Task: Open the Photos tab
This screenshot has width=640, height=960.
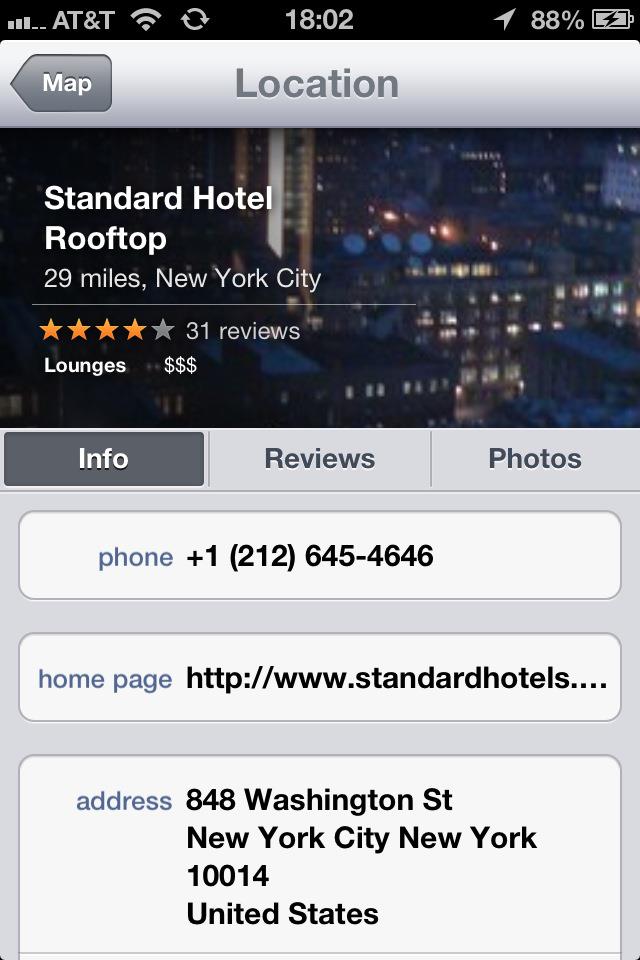Action: pyautogui.click(x=534, y=459)
